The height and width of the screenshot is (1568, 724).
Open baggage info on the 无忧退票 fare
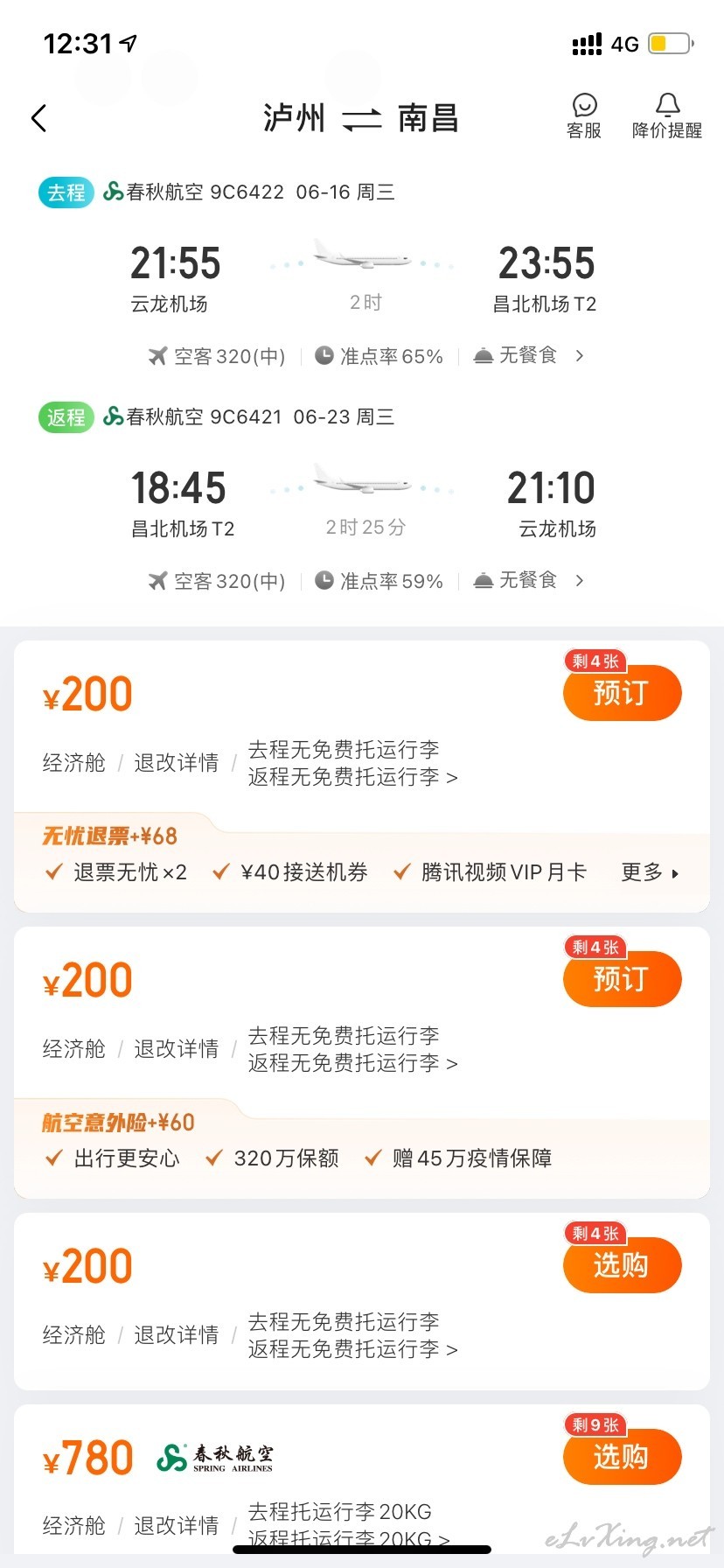click(352, 763)
